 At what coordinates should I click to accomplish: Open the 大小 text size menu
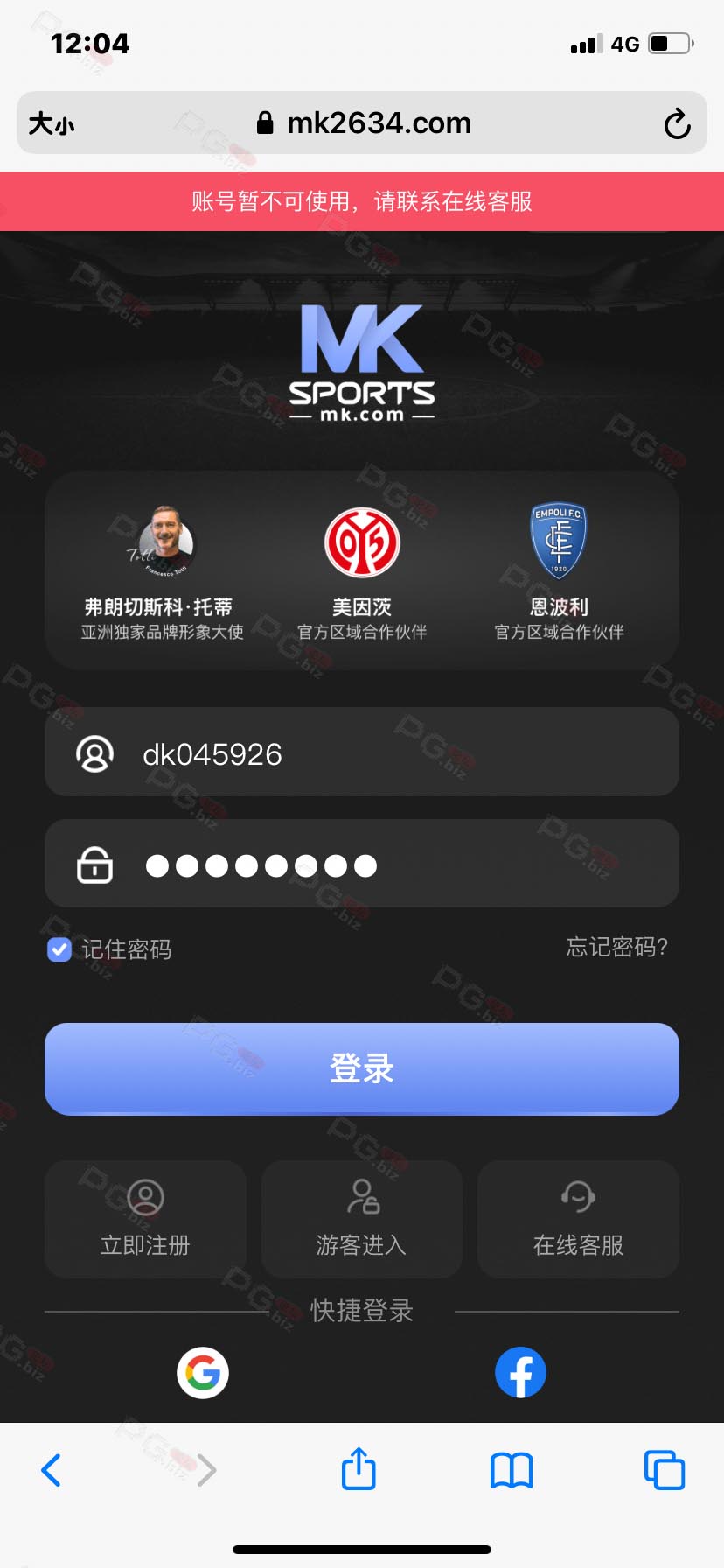pos(52,123)
